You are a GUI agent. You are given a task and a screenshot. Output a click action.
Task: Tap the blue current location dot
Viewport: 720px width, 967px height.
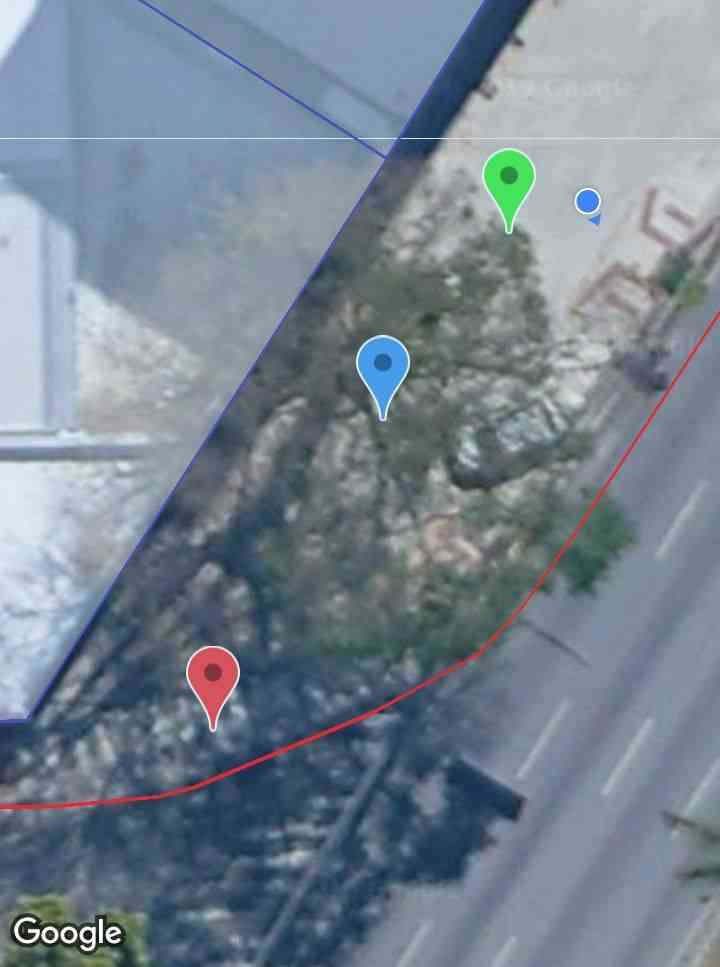pyautogui.click(x=588, y=202)
